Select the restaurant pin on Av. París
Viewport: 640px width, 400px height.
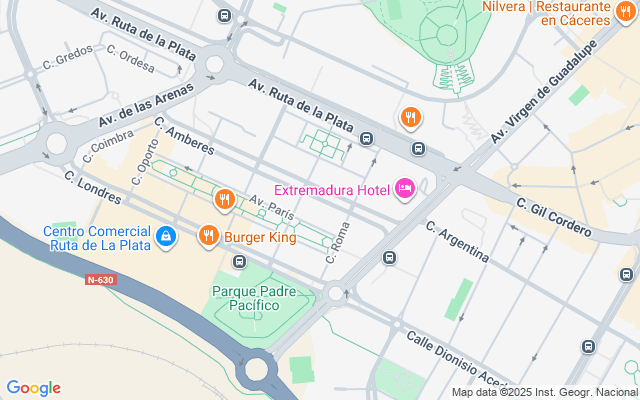pos(224,200)
